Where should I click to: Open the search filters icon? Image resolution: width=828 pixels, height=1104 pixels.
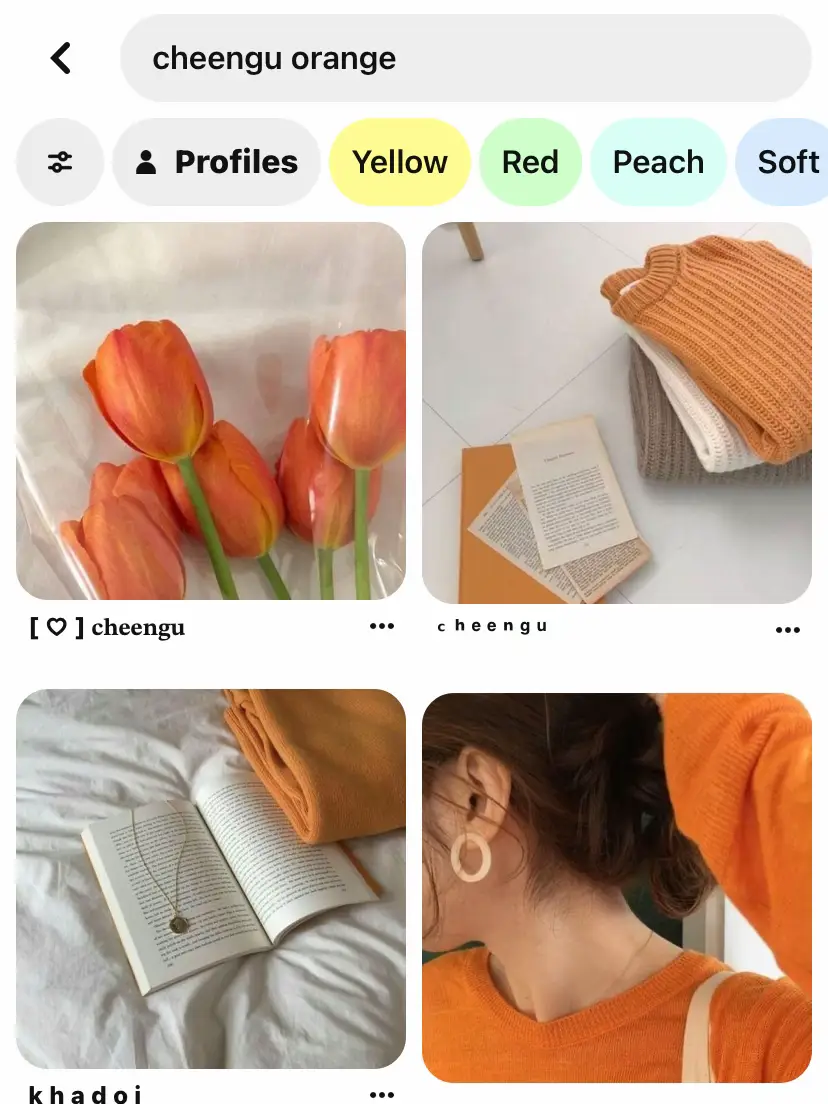(x=60, y=162)
